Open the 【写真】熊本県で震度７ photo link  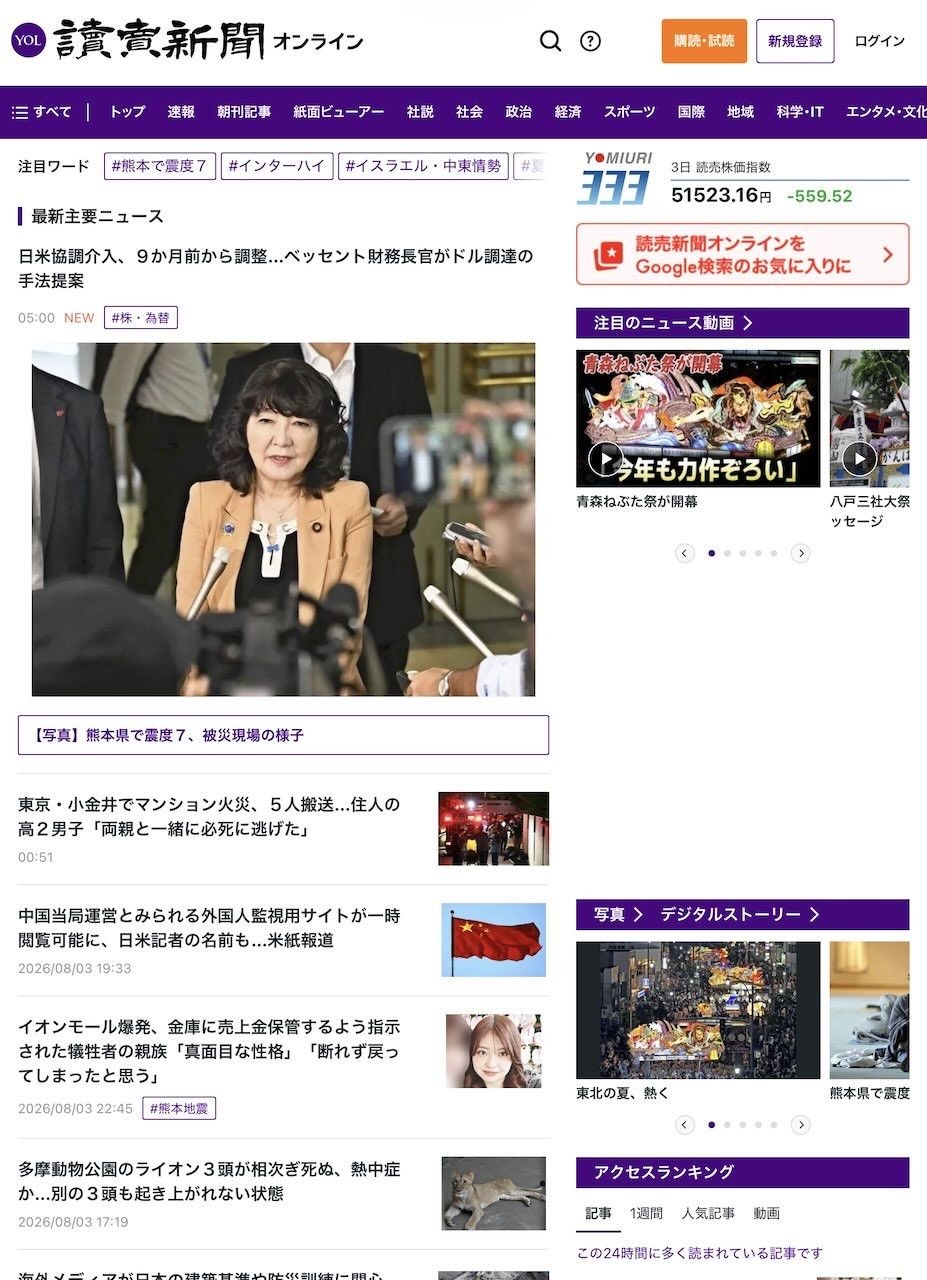click(x=283, y=735)
